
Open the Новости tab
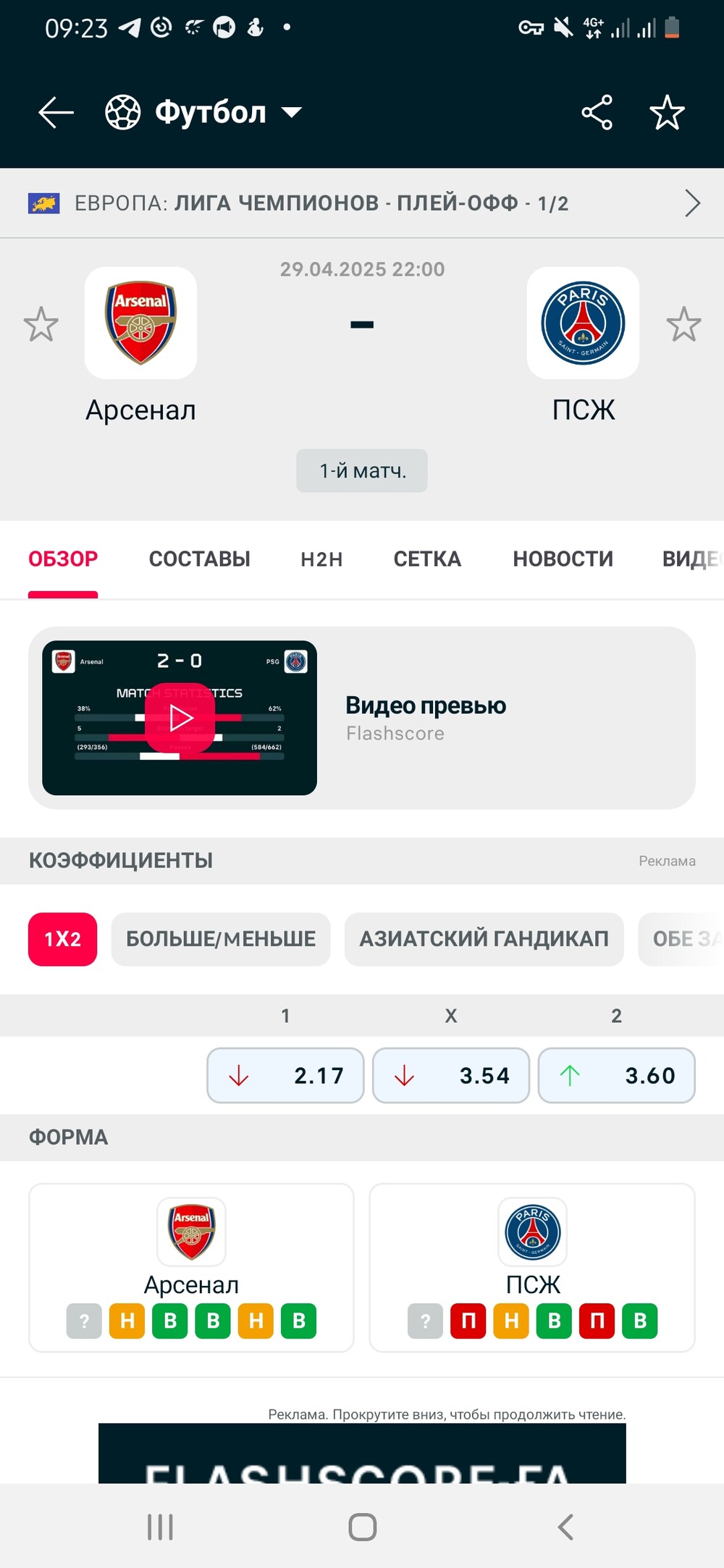click(563, 559)
